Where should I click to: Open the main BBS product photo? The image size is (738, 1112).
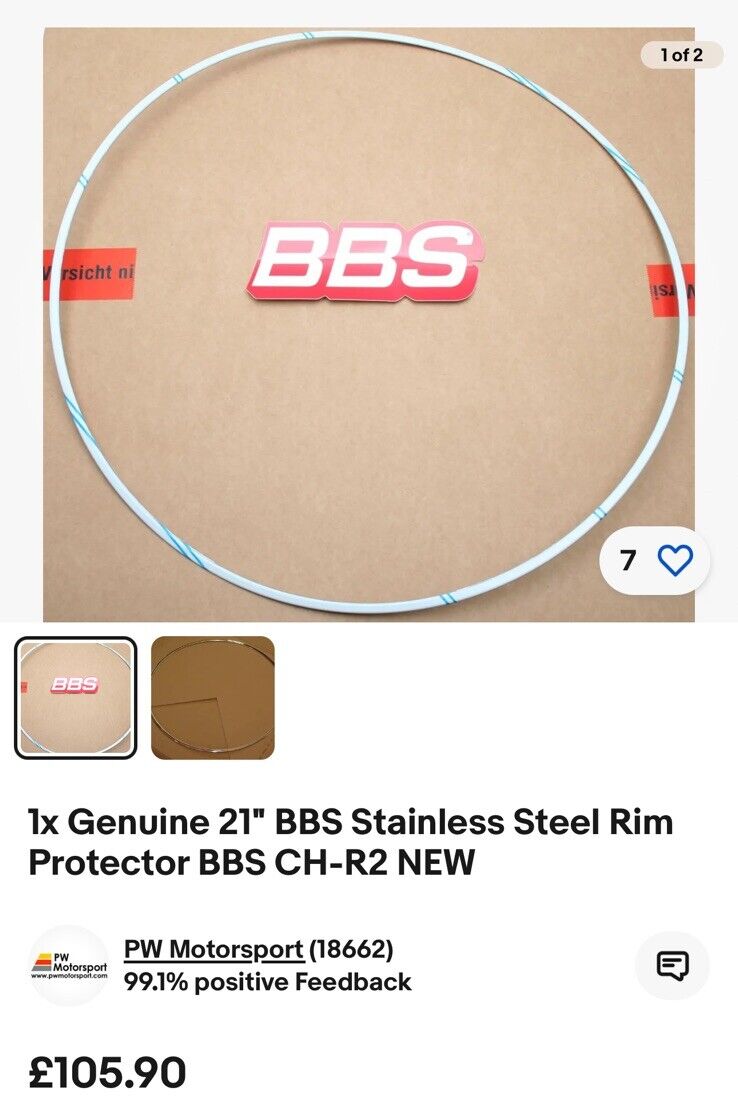click(368, 320)
